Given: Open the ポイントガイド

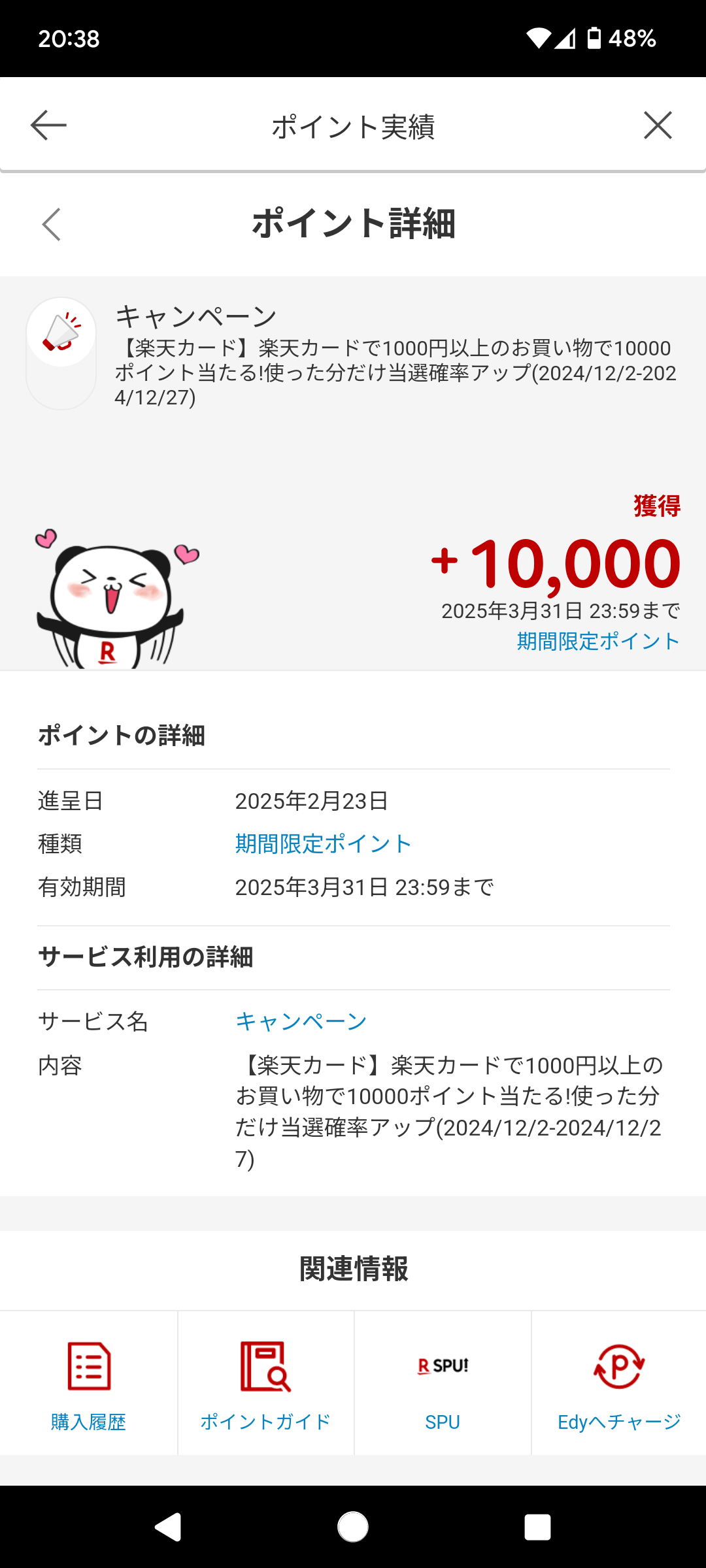Looking at the screenshot, I should click(265, 1383).
